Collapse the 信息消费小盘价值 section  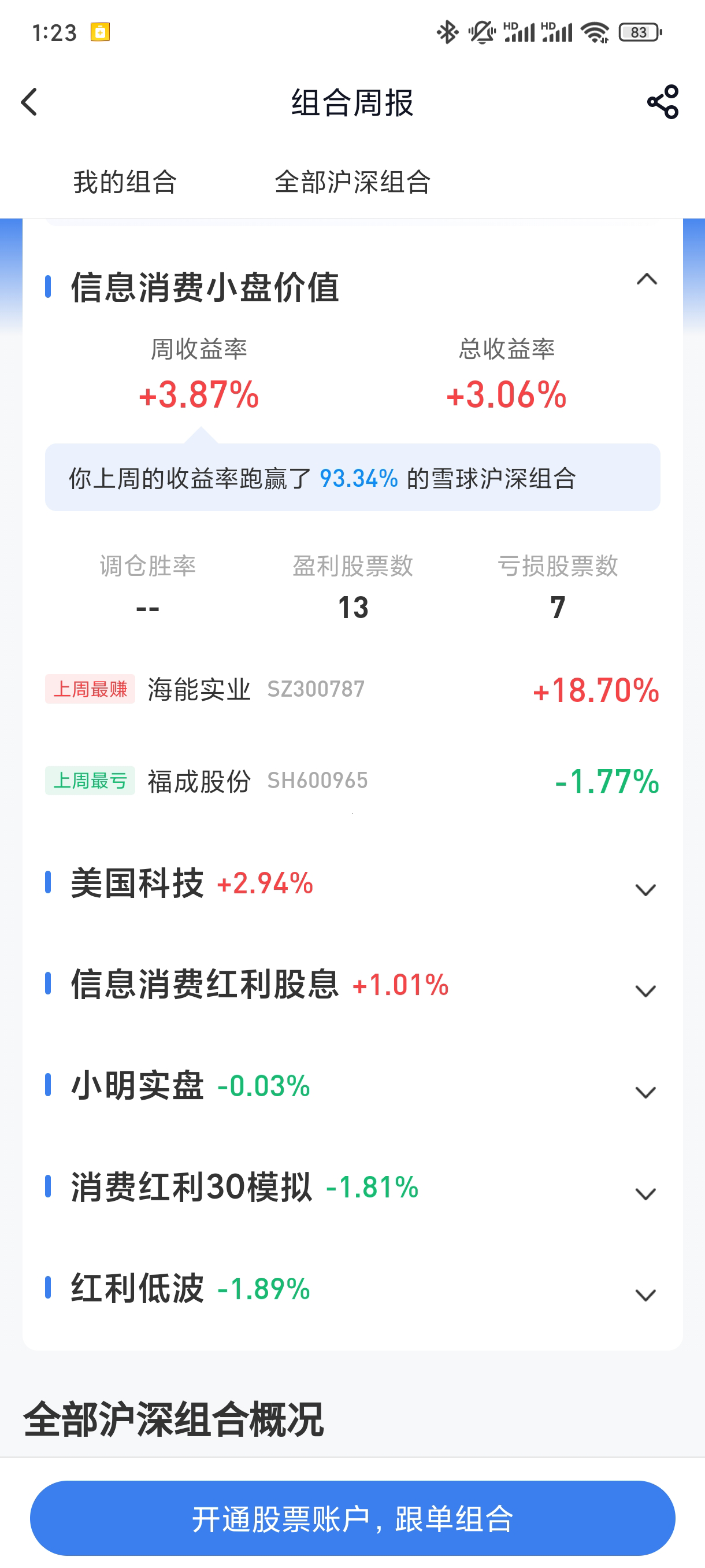click(x=646, y=280)
